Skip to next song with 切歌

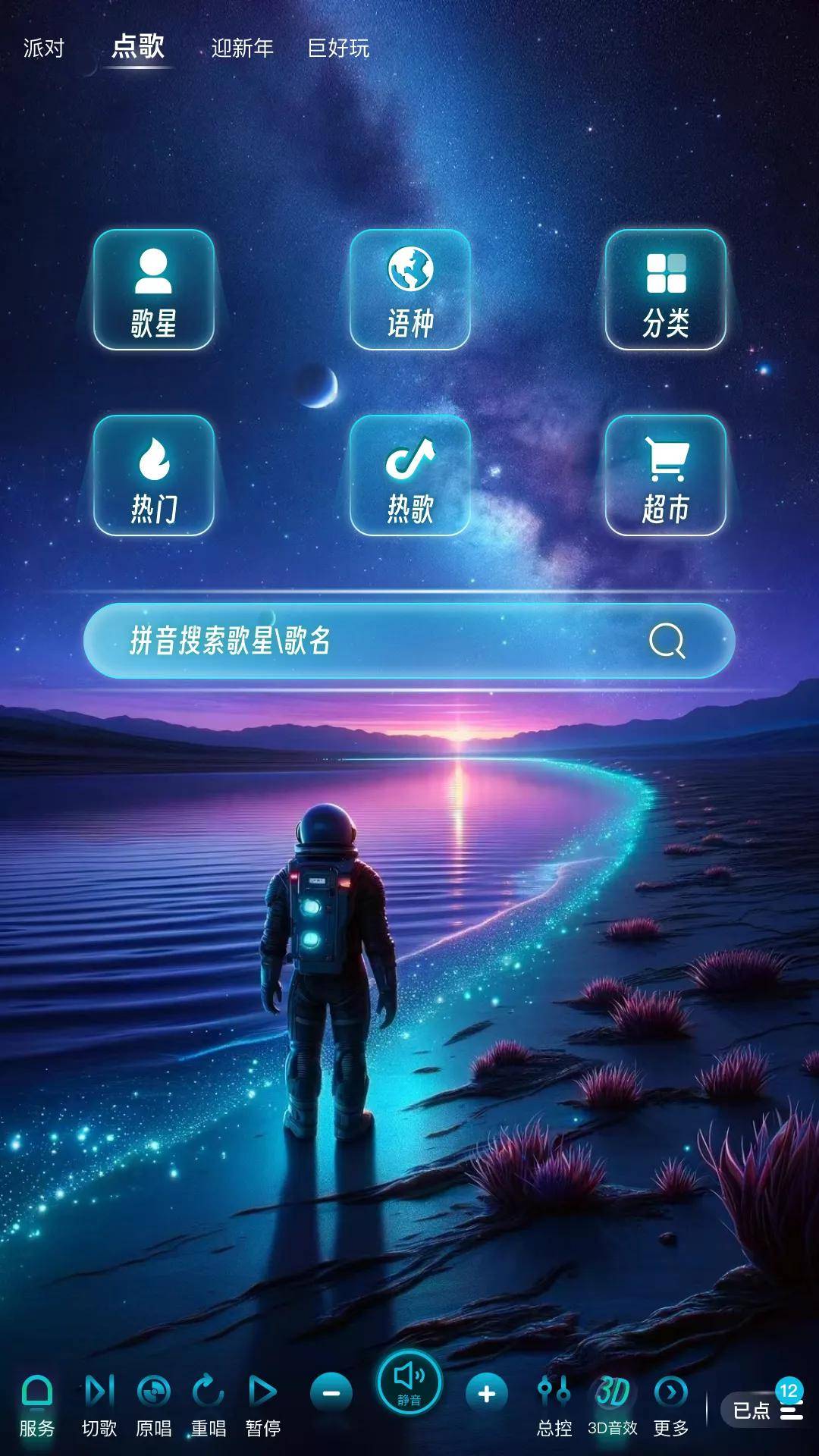point(99,1404)
